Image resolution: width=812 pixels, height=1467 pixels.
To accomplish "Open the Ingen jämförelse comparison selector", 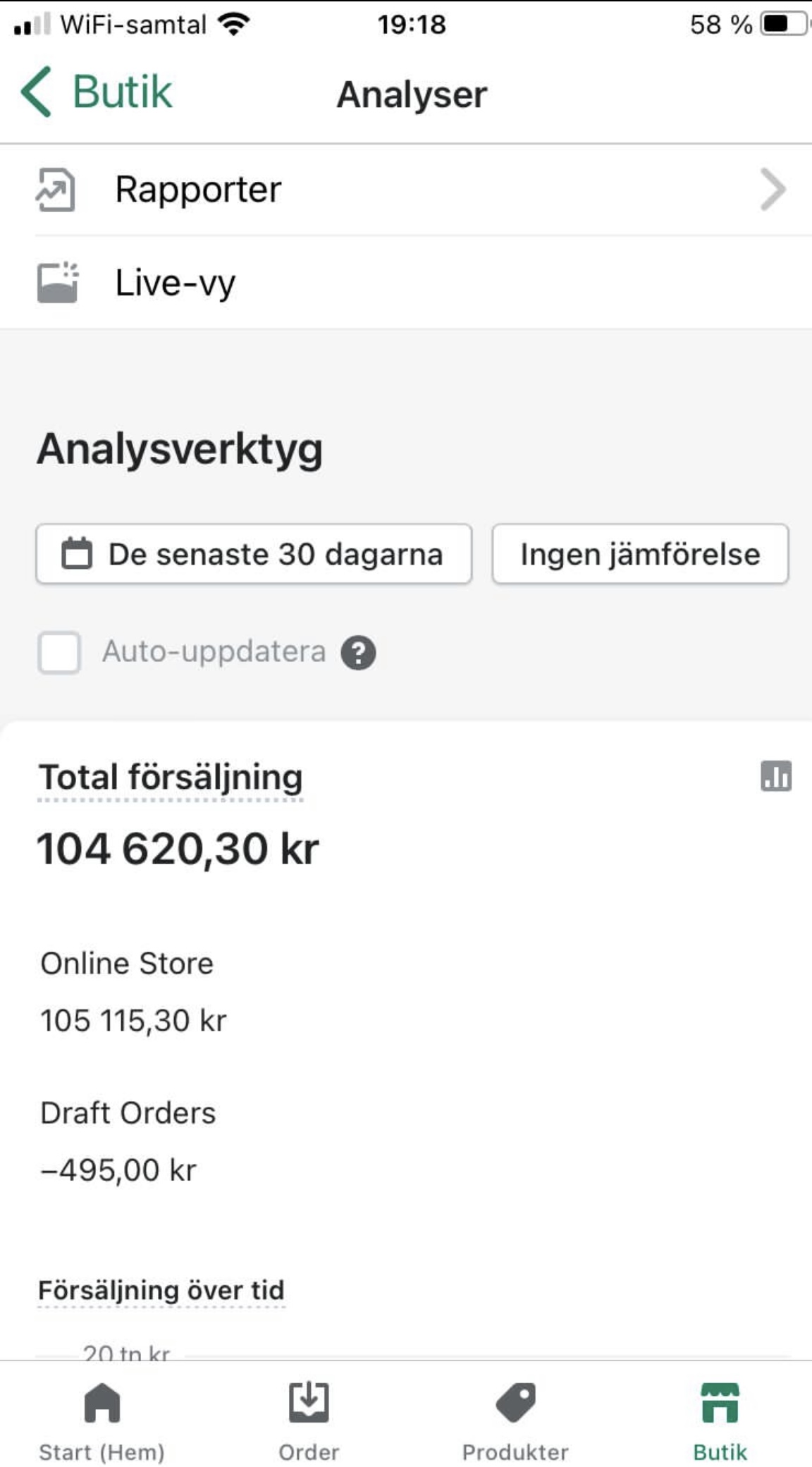I will coord(640,554).
